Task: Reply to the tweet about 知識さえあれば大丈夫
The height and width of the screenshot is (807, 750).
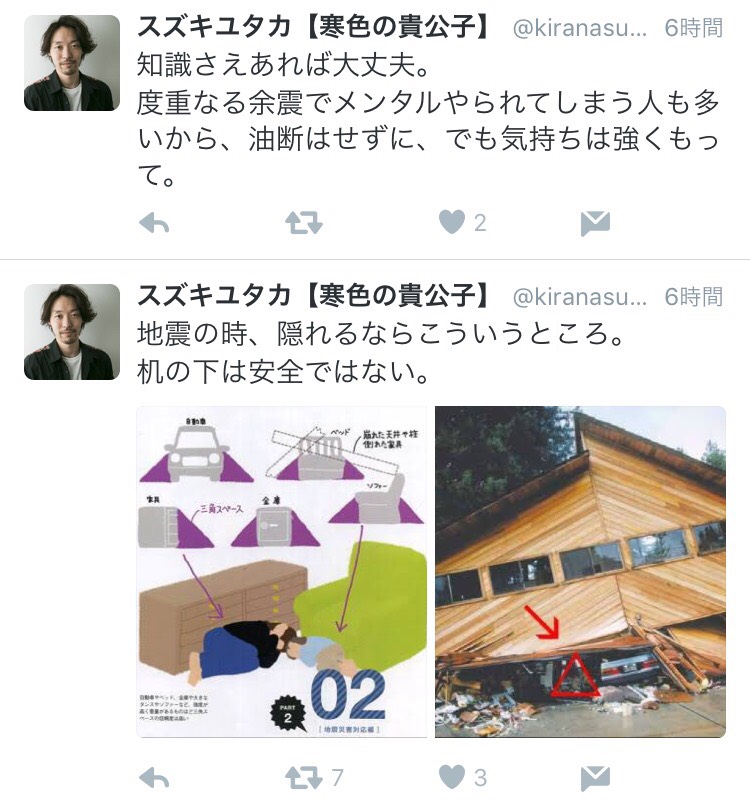Action: pos(154,223)
